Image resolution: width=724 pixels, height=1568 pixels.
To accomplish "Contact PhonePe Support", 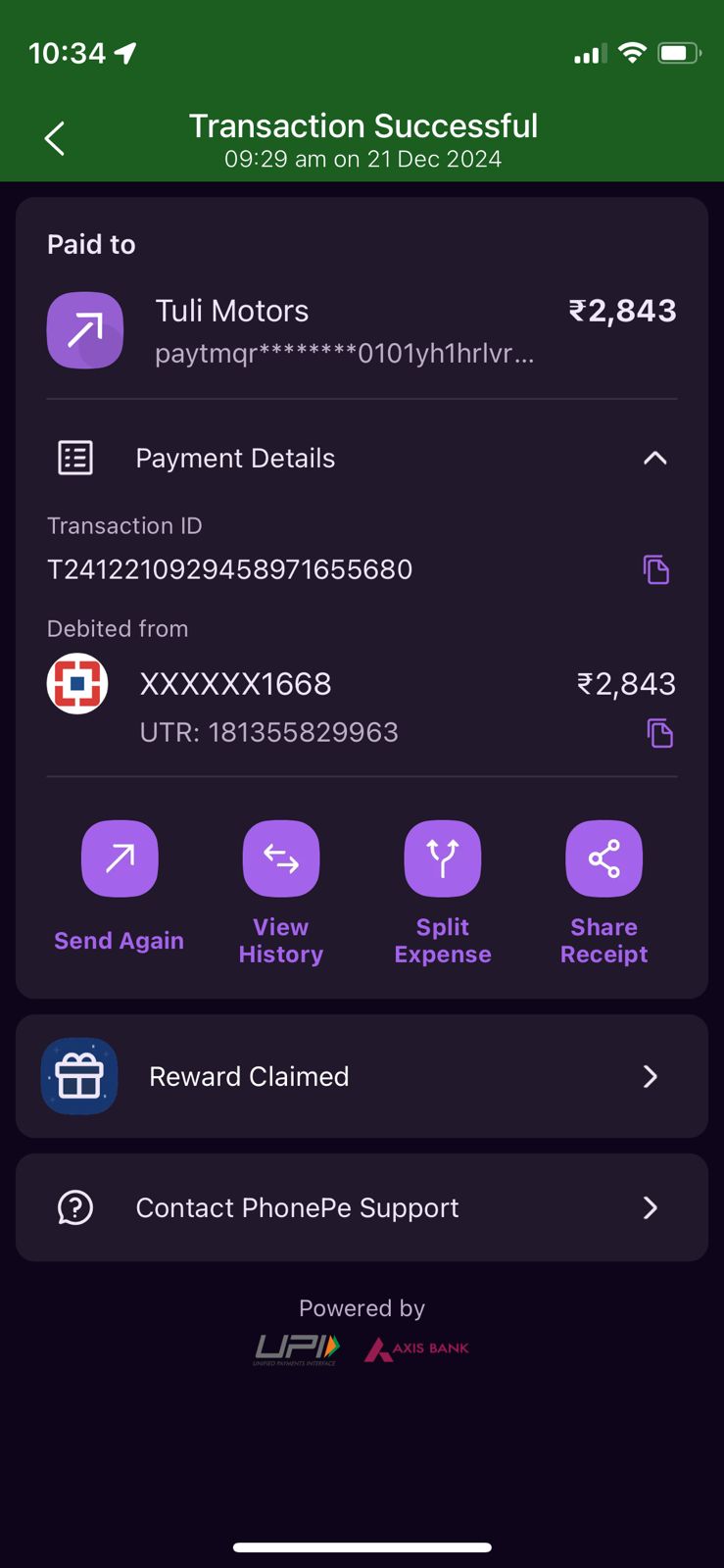I will [362, 1207].
